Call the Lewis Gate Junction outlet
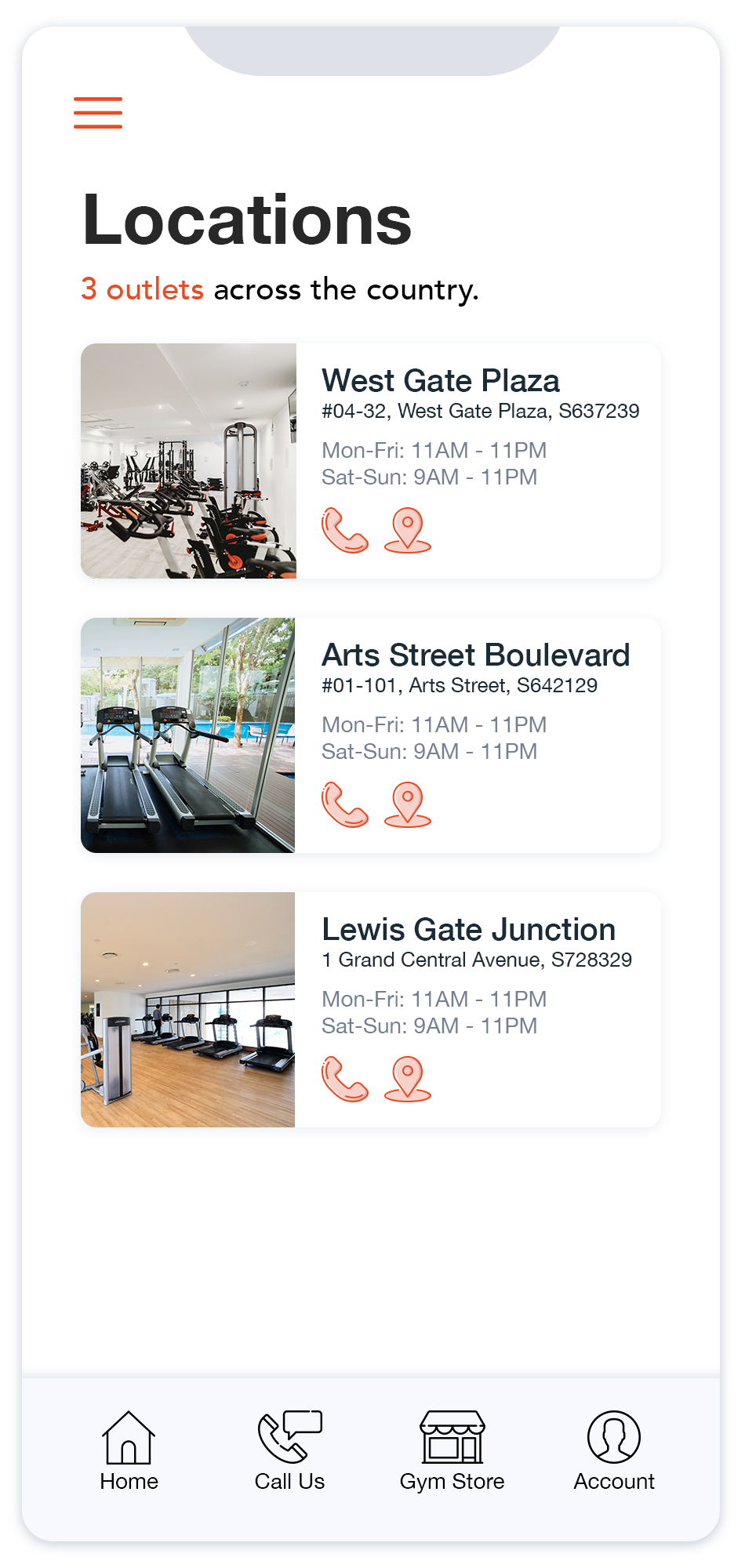745x1568 pixels. tap(344, 1080)
